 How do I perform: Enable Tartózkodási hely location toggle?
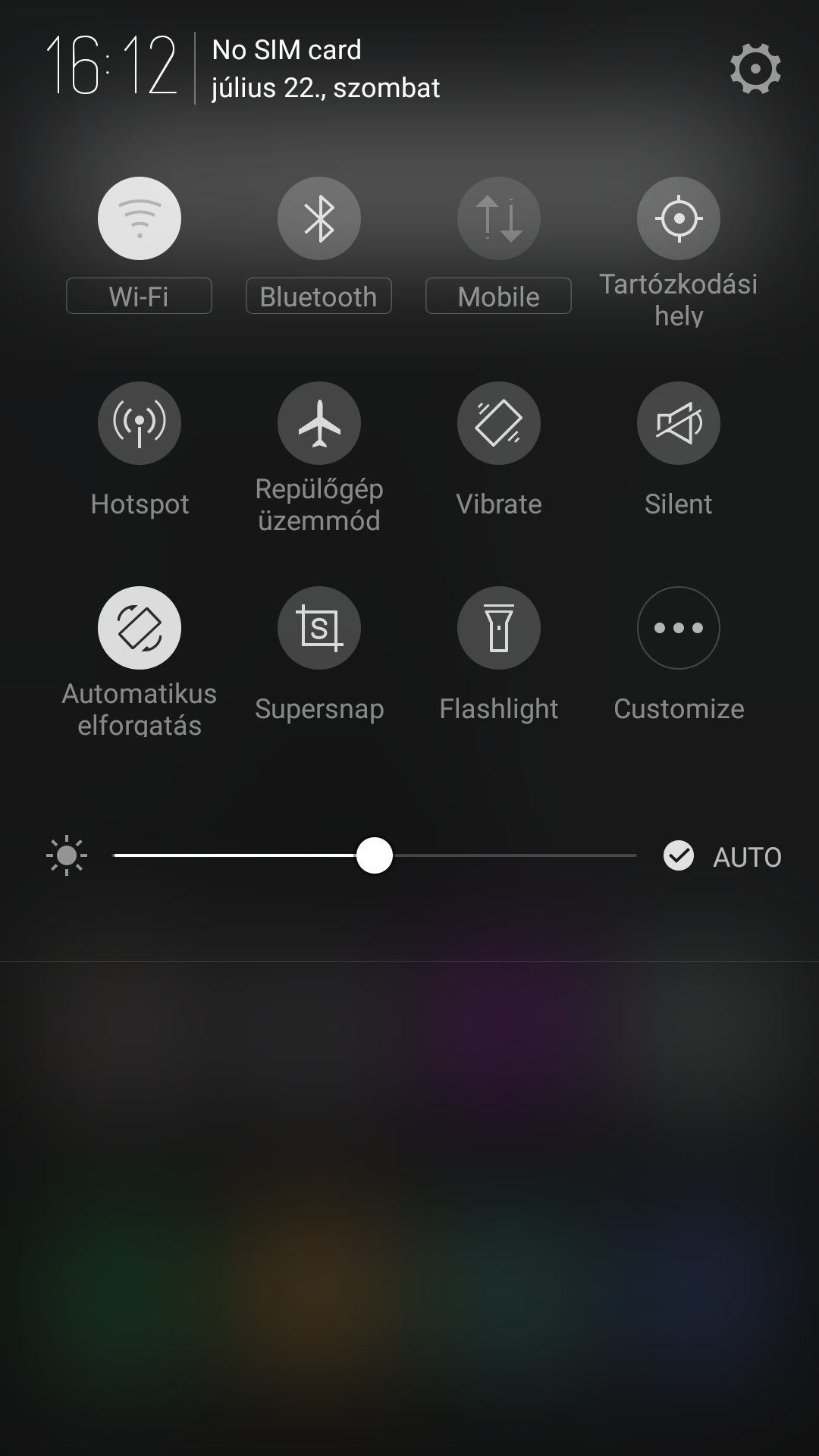coord(679,218)
